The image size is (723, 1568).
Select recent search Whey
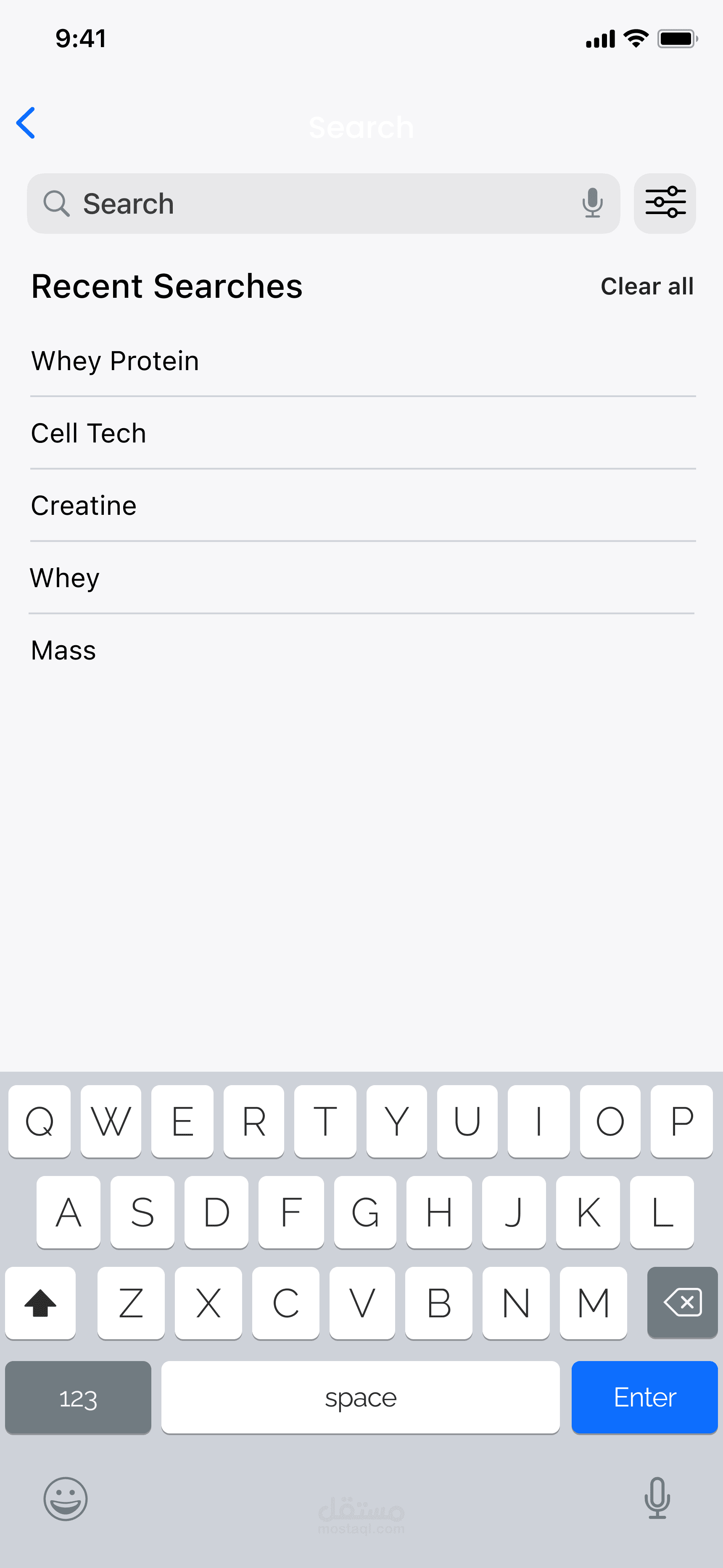click(65, 577)
